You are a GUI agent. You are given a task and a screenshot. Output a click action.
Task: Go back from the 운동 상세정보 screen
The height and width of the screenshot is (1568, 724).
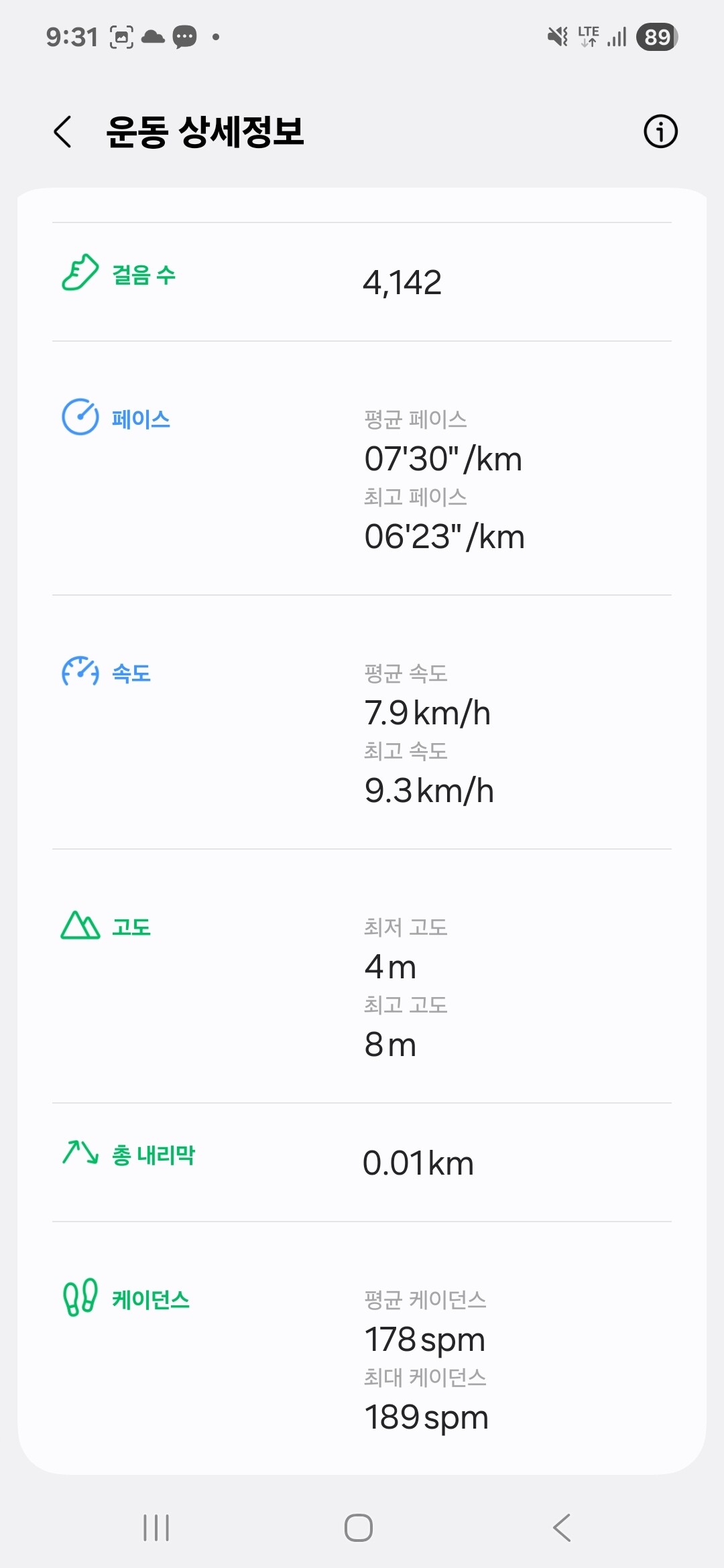(x=63, y=131)
